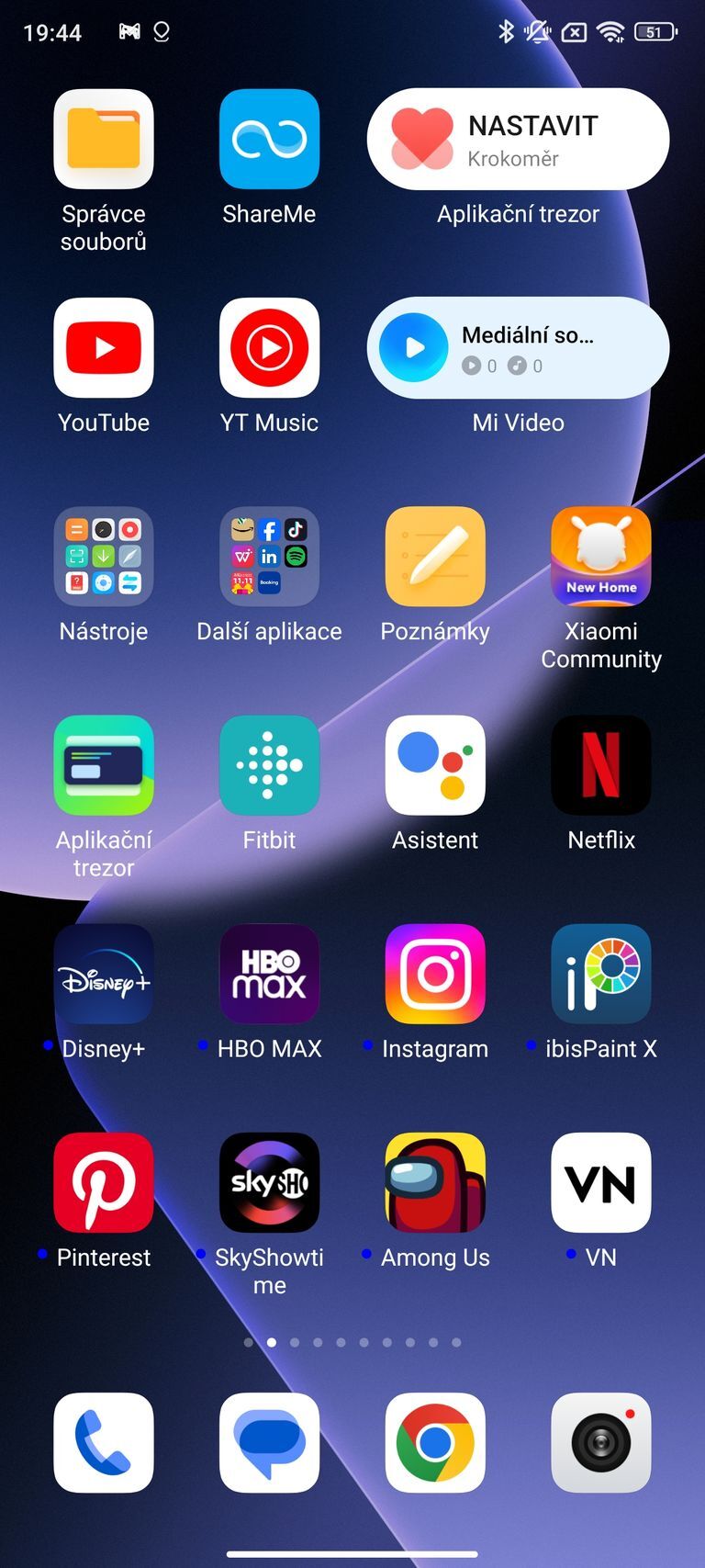Screen dimensions: 705x1568
Task: Launch the VN video editor
Action: click(600, 1182)
